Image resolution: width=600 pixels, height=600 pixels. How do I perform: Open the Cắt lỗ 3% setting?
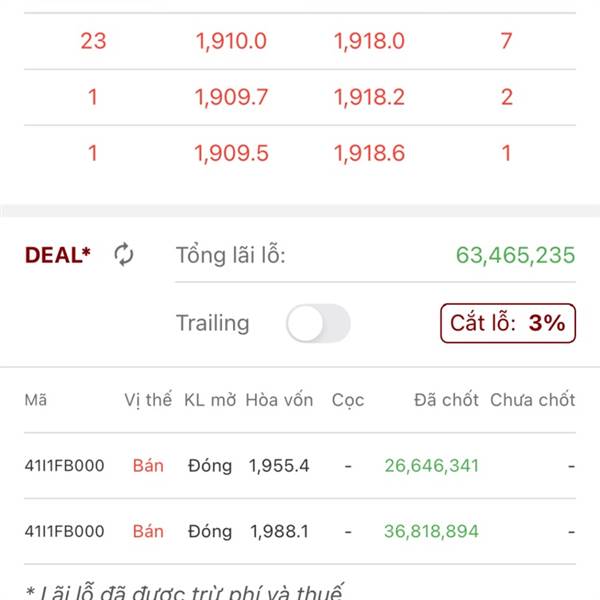tap(508, 323)
